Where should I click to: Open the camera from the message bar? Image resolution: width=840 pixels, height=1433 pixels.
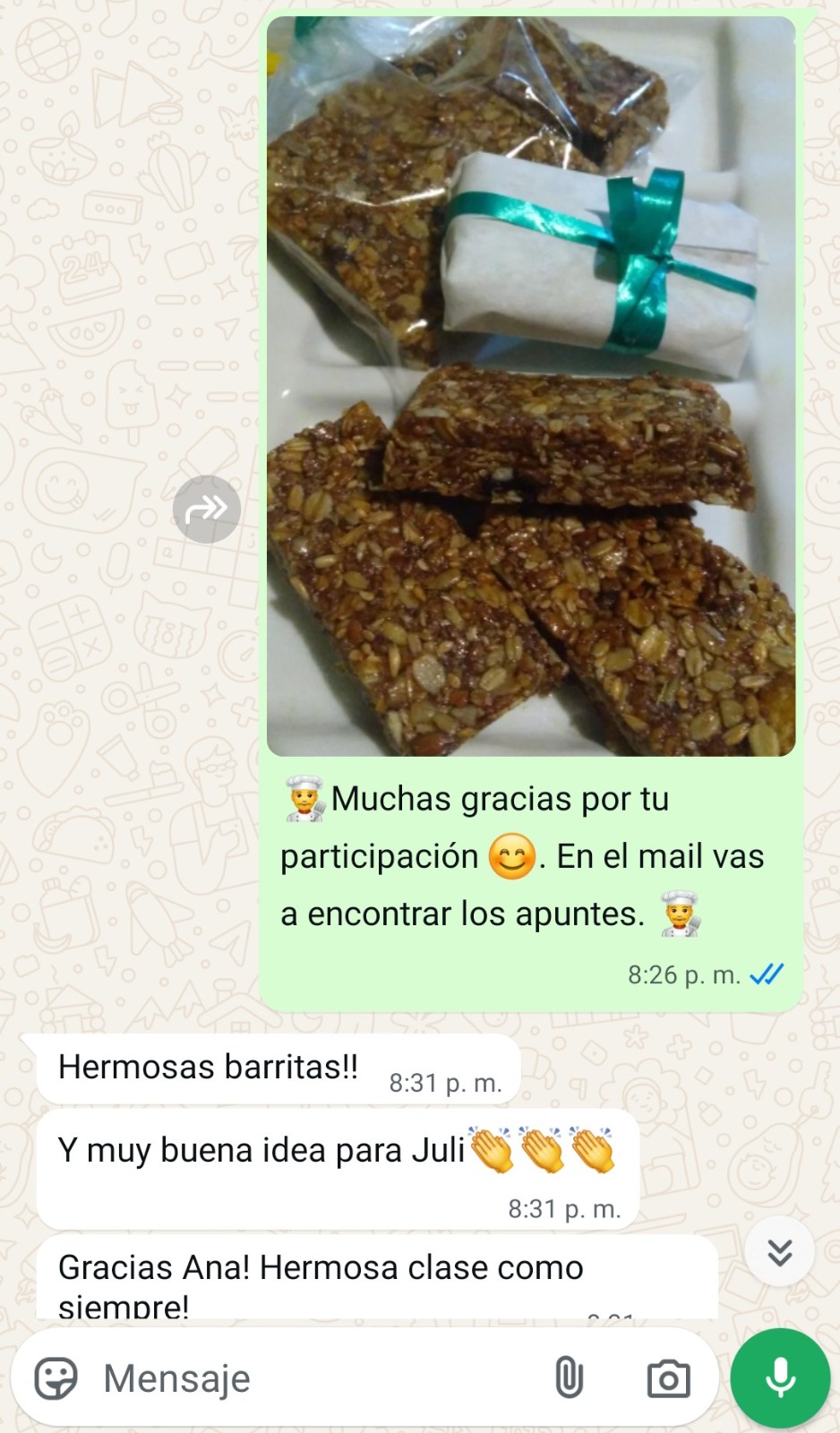point(668,1377)
